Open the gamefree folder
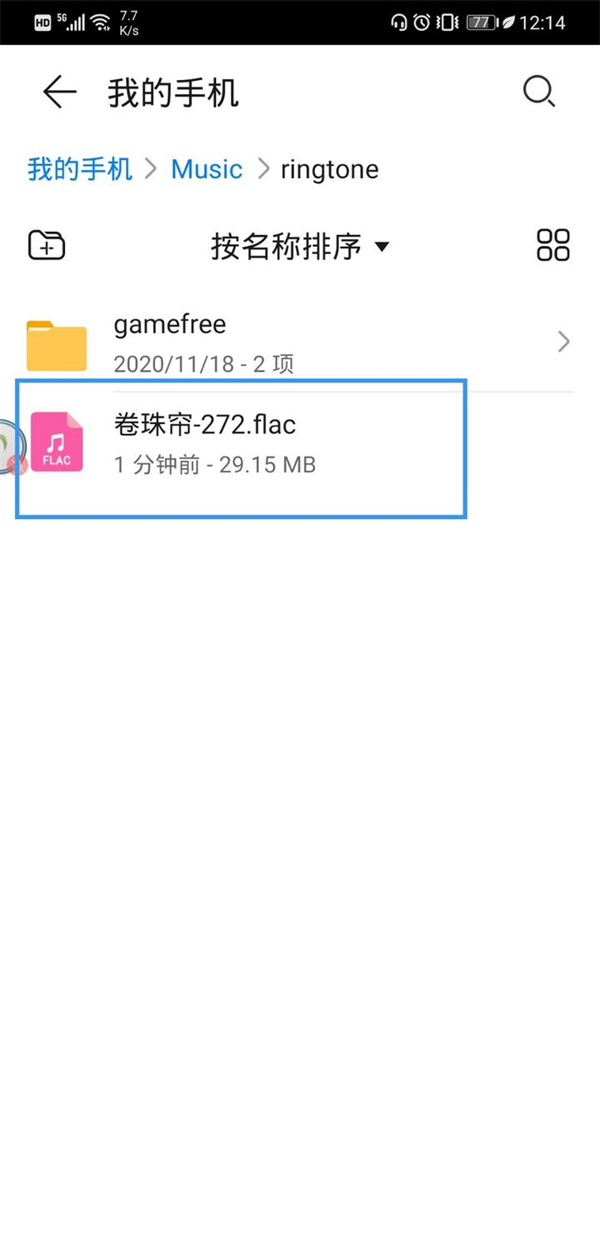600x1250 pixels. (x=300, y=342)
